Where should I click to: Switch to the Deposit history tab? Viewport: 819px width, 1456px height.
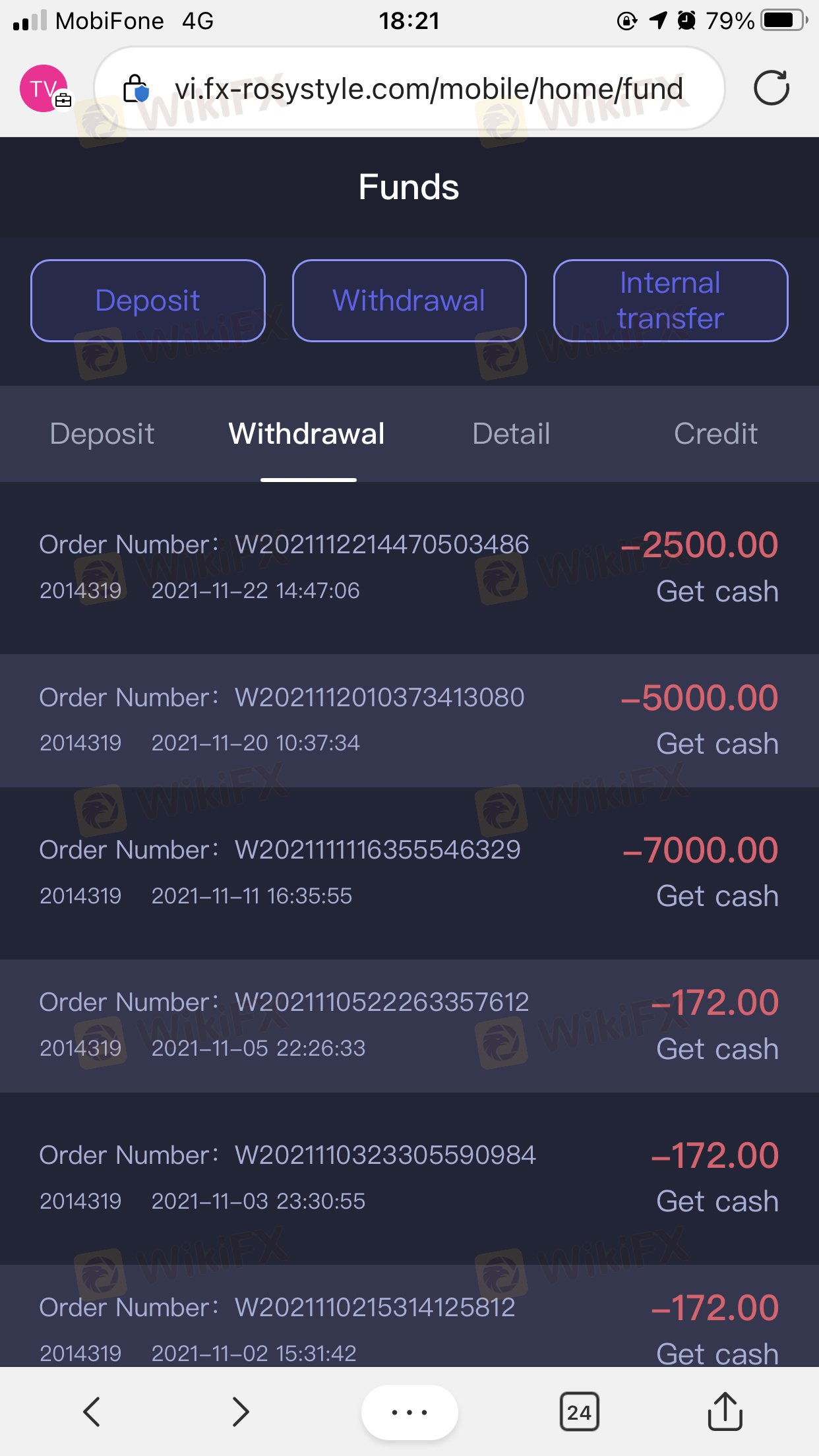[x=102, y=434]
